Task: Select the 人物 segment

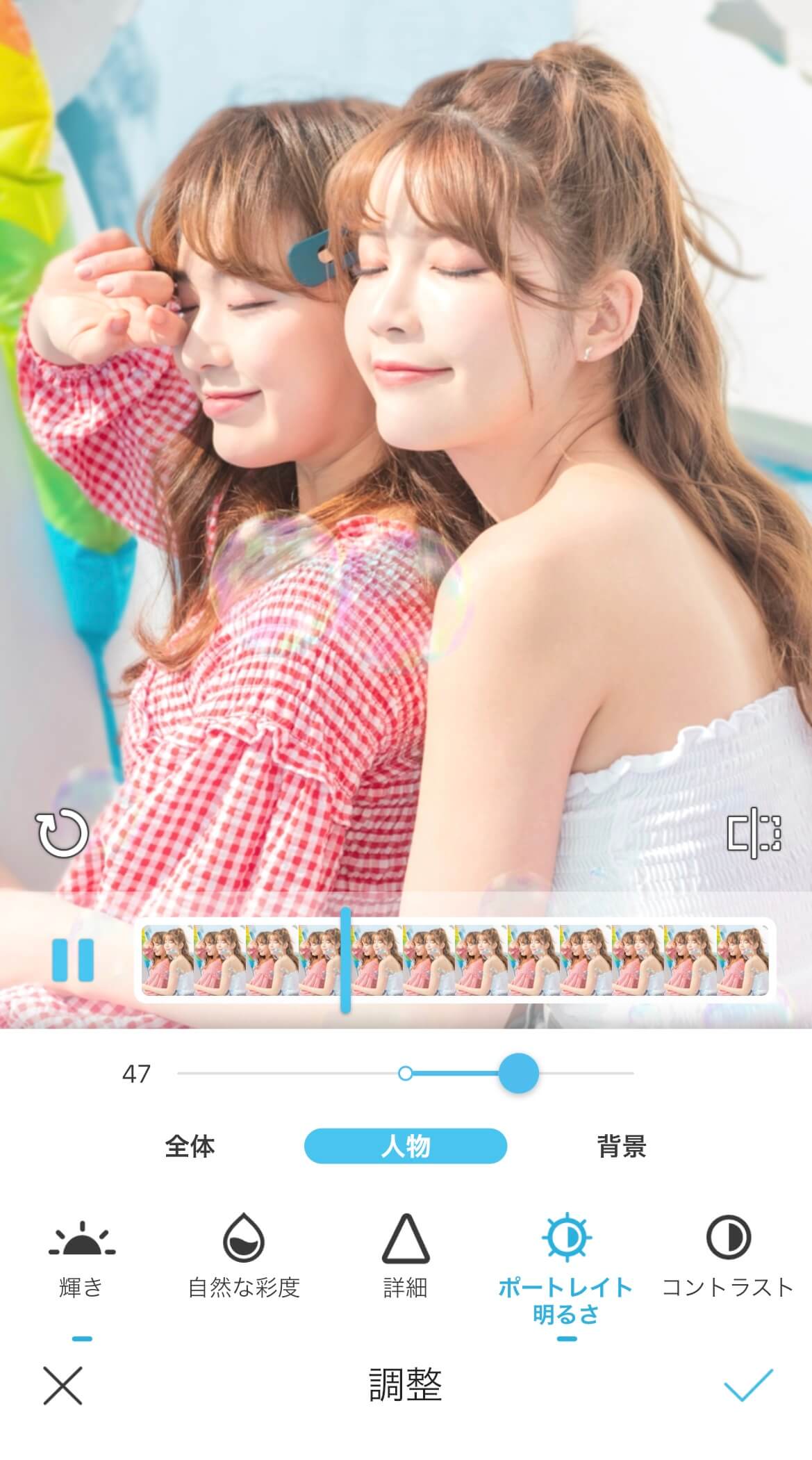Action: (406, 1146)
